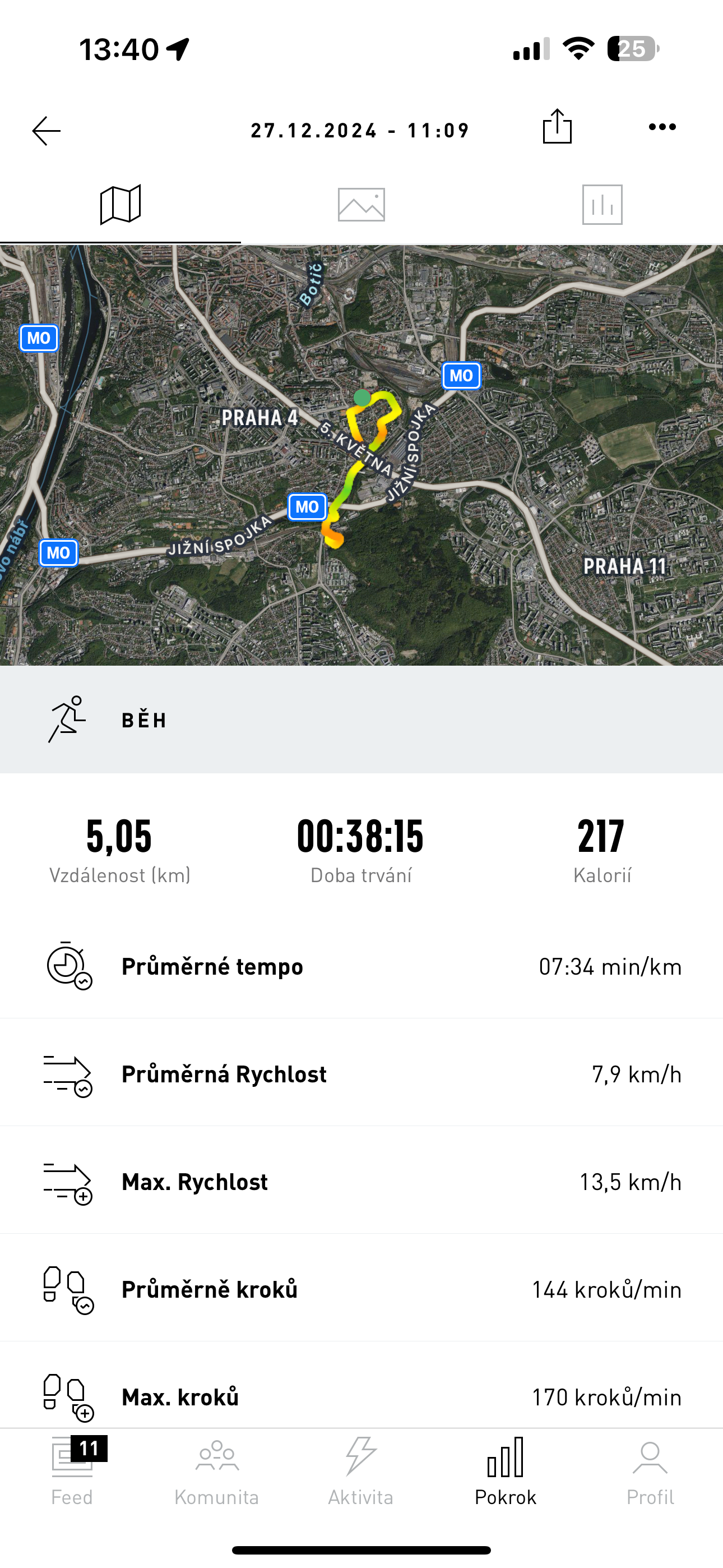723x1568 pixels.
Task: Open the Pokrok tab
Action: click(505, 1469)
